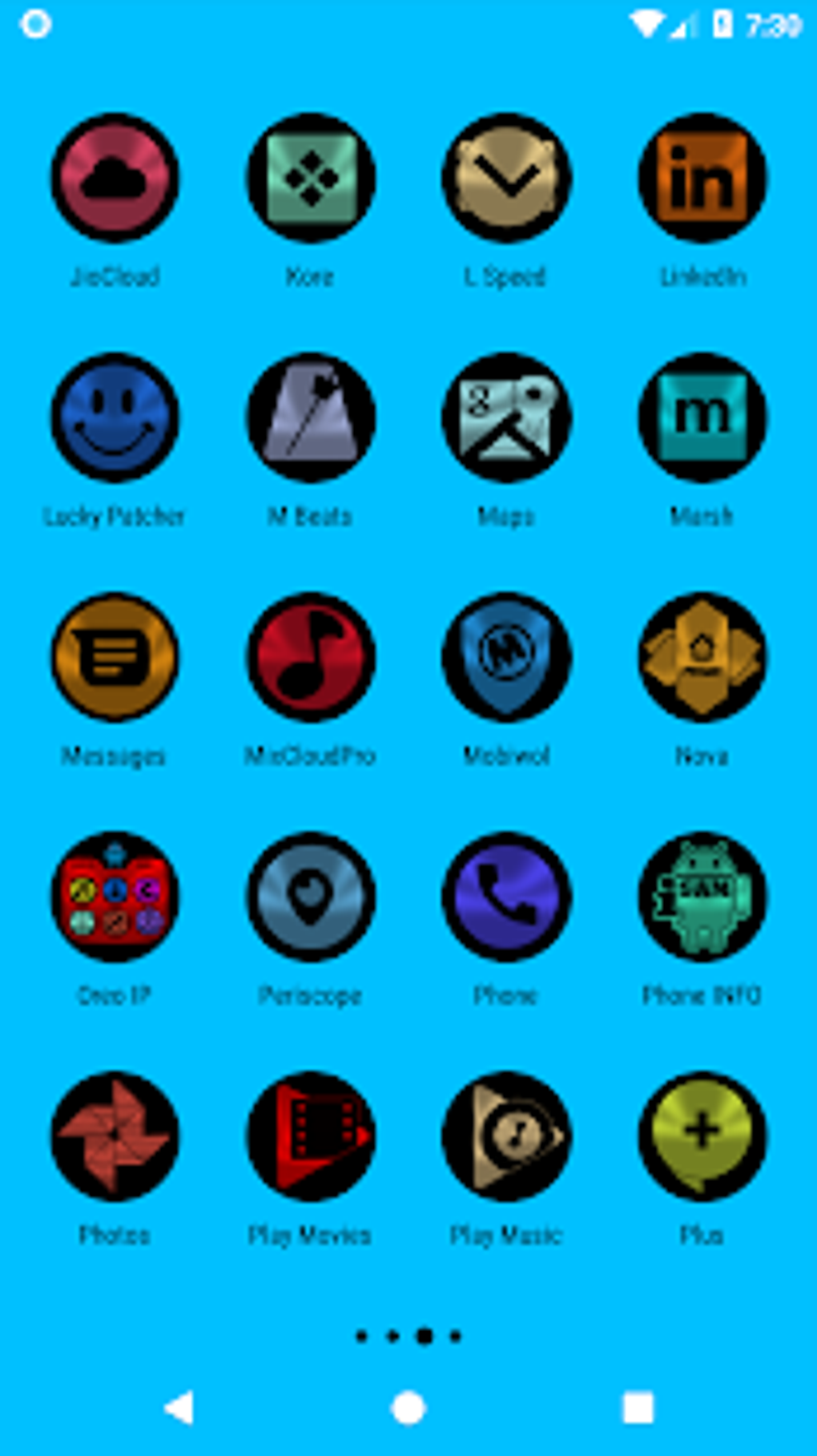Launch Phone INFO tool

click(x=702, y=897)
